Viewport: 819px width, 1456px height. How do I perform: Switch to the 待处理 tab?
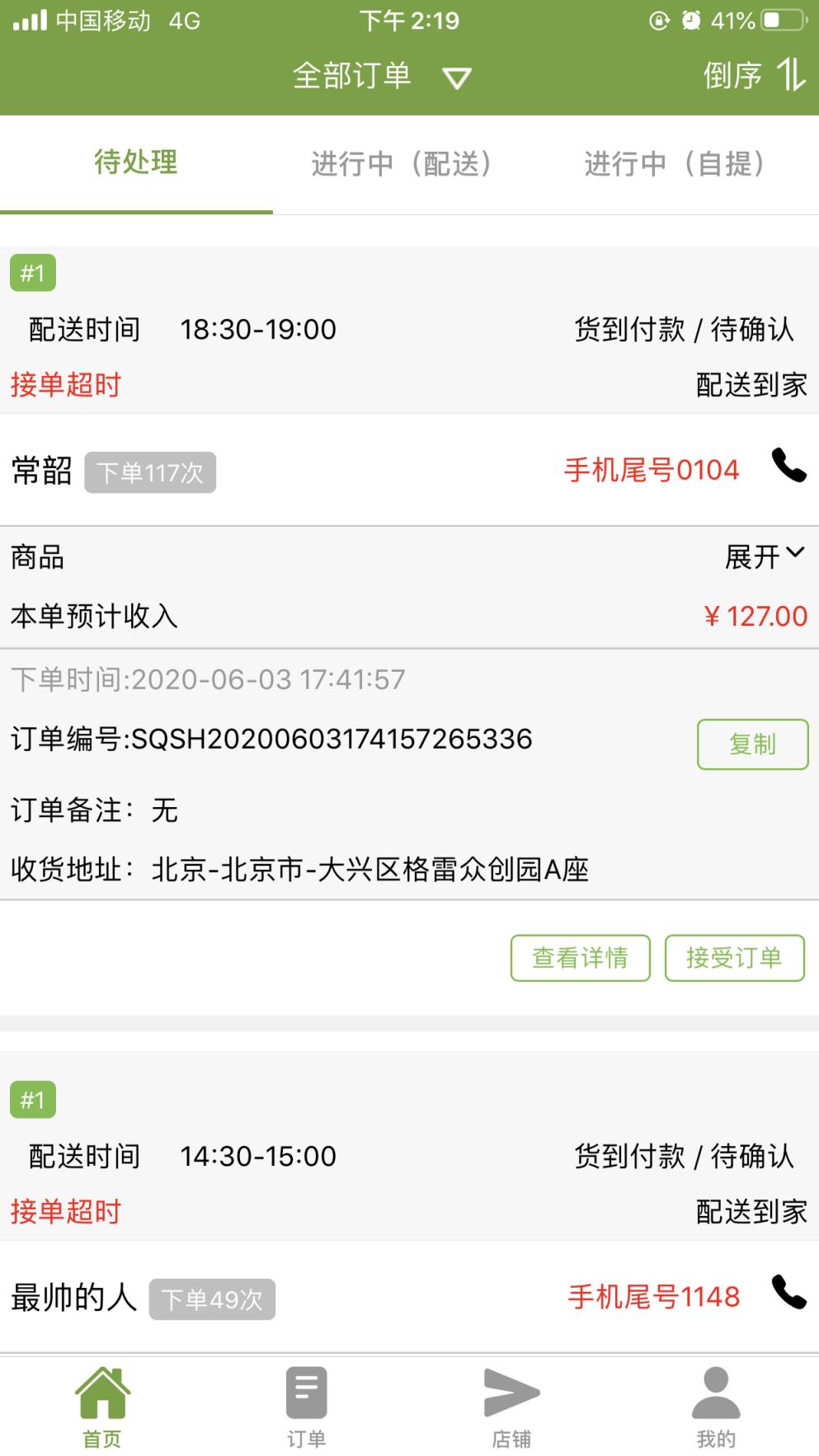click(x=137, y=163)
